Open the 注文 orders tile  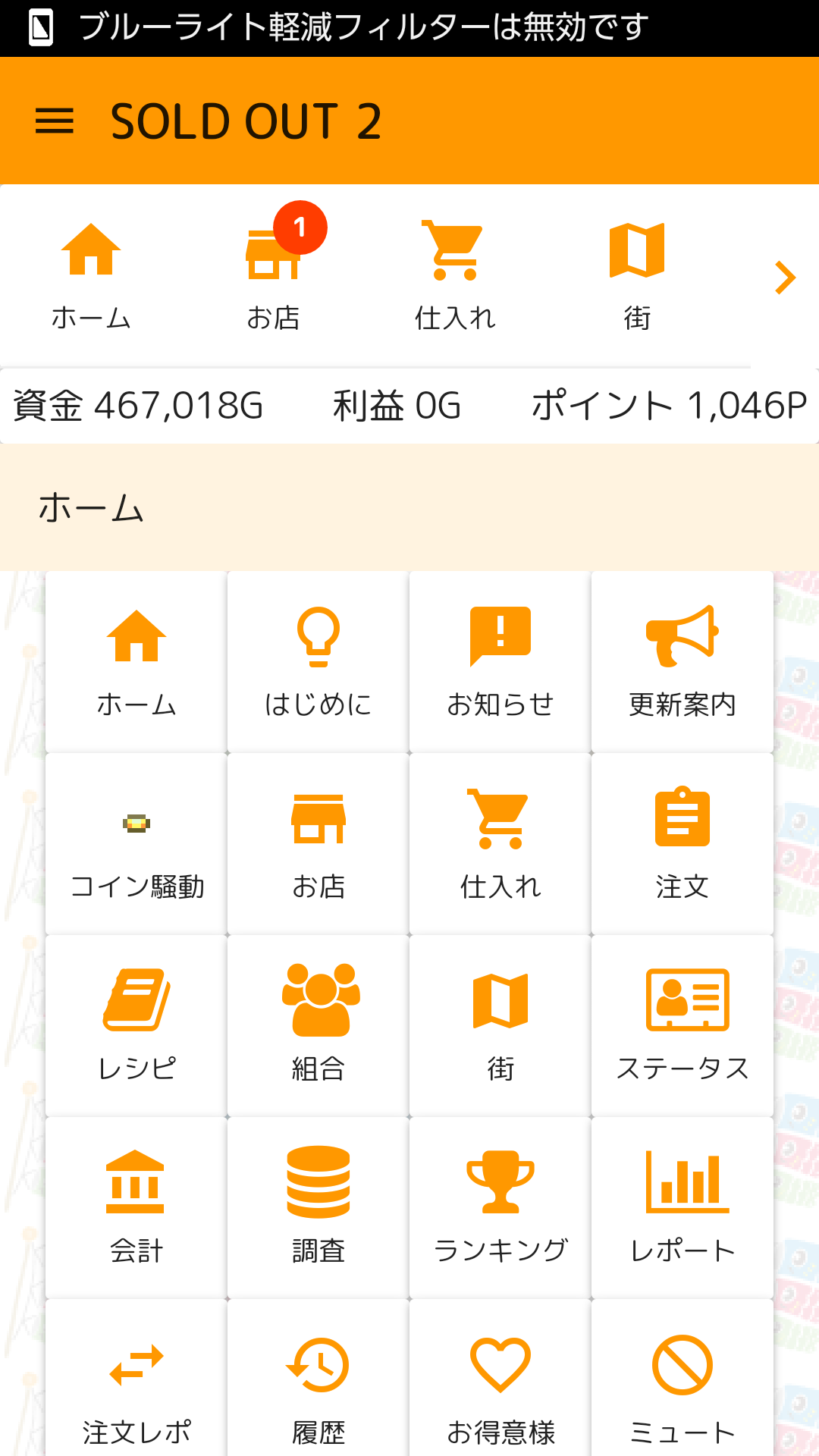coord(682,844)
